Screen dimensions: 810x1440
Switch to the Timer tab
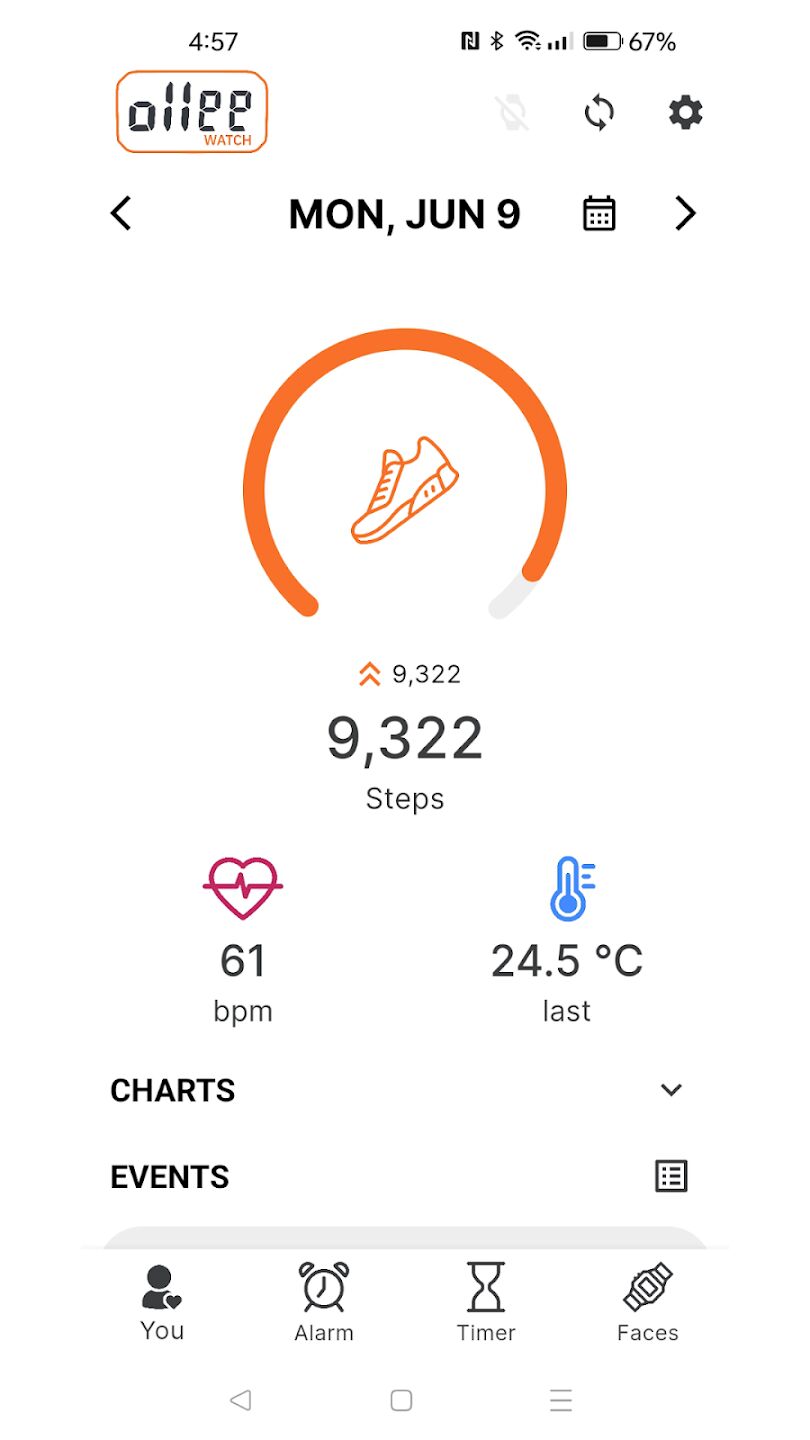tap(486, 1301)
